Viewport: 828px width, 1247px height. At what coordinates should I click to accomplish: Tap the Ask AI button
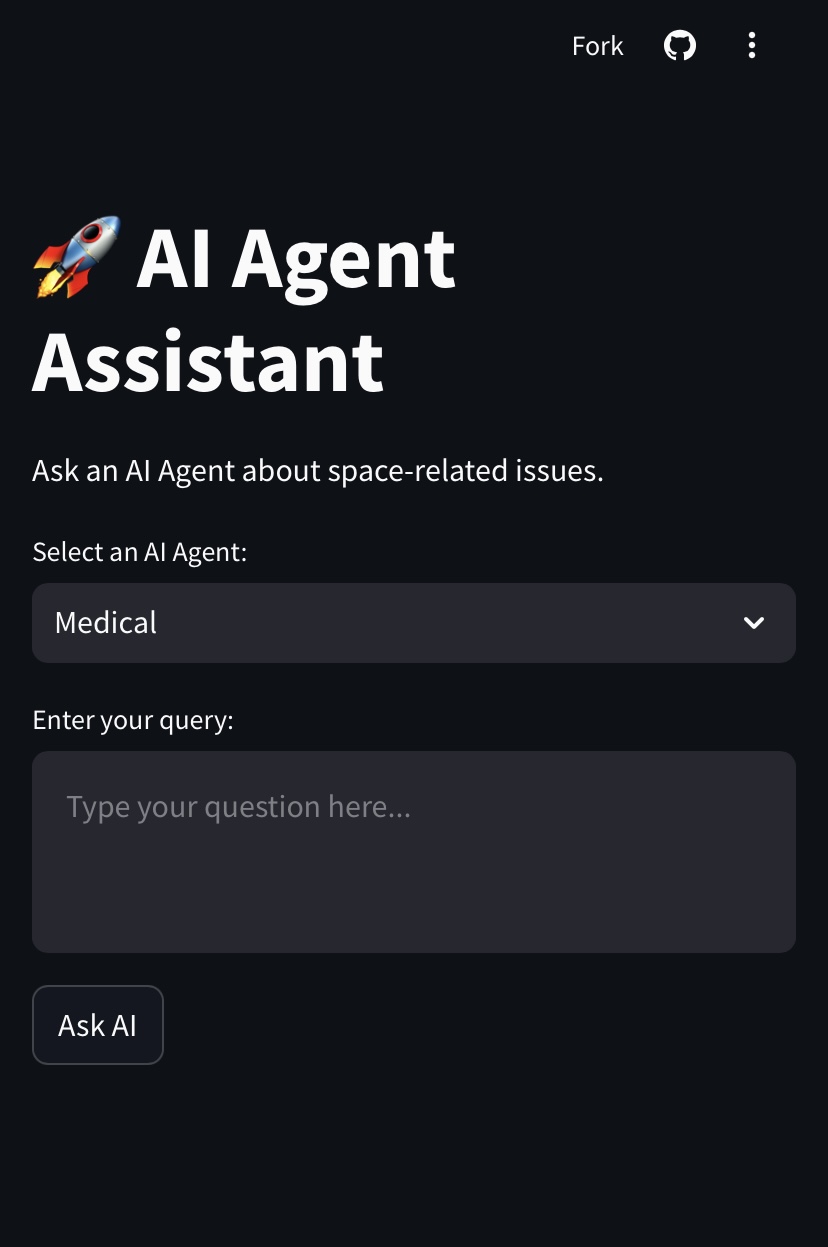[x=98, y=1025]
